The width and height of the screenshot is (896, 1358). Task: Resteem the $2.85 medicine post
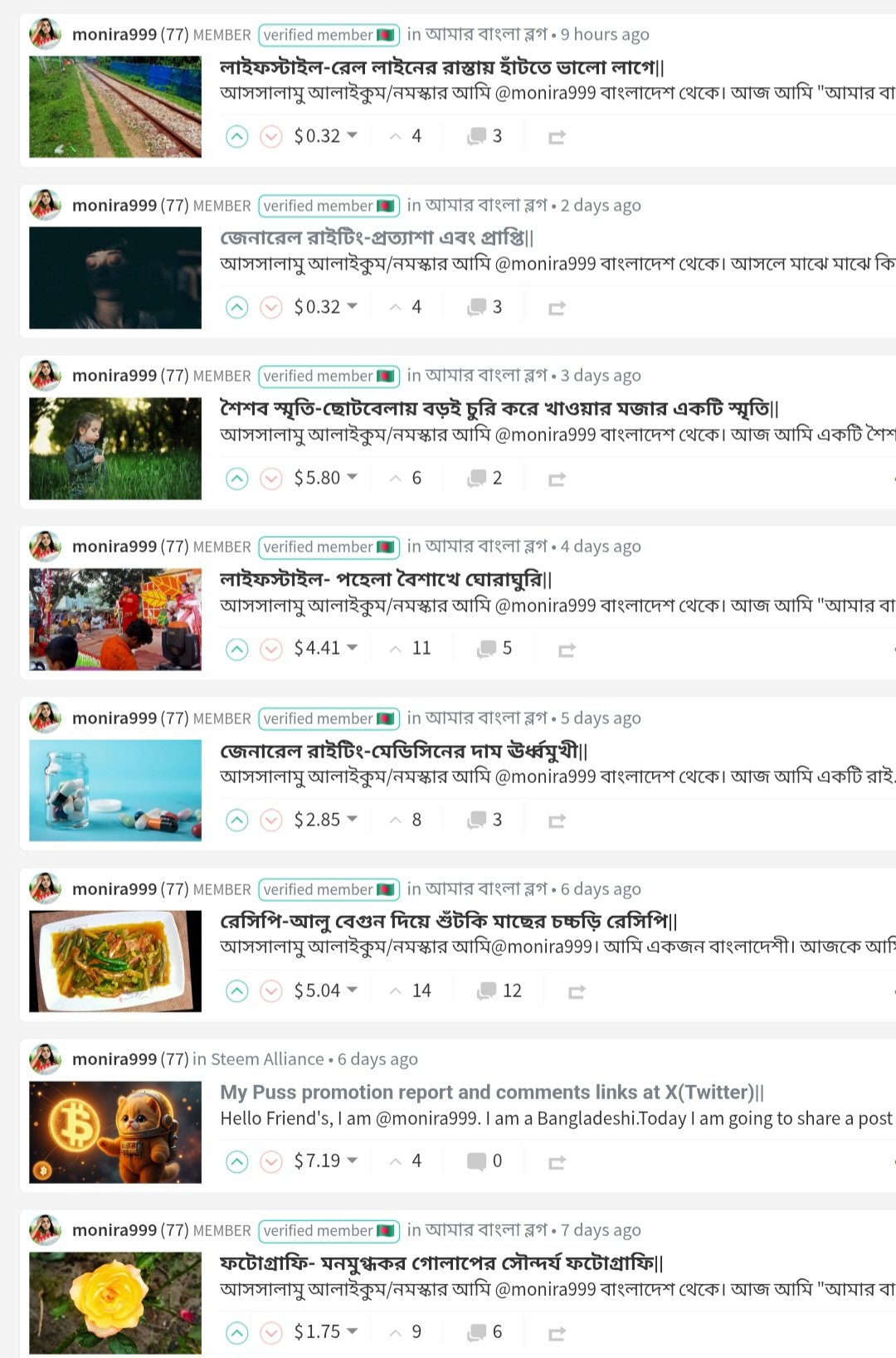[x=557, y=820]
